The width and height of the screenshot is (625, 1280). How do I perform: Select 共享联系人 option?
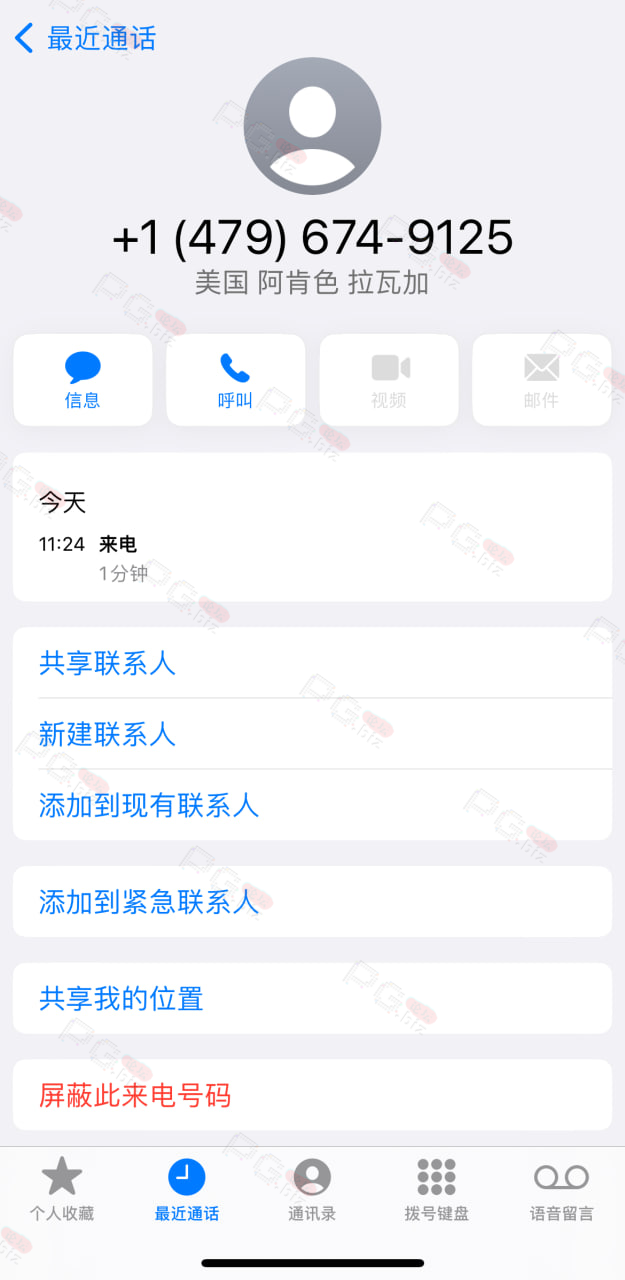tap(312, 663)
